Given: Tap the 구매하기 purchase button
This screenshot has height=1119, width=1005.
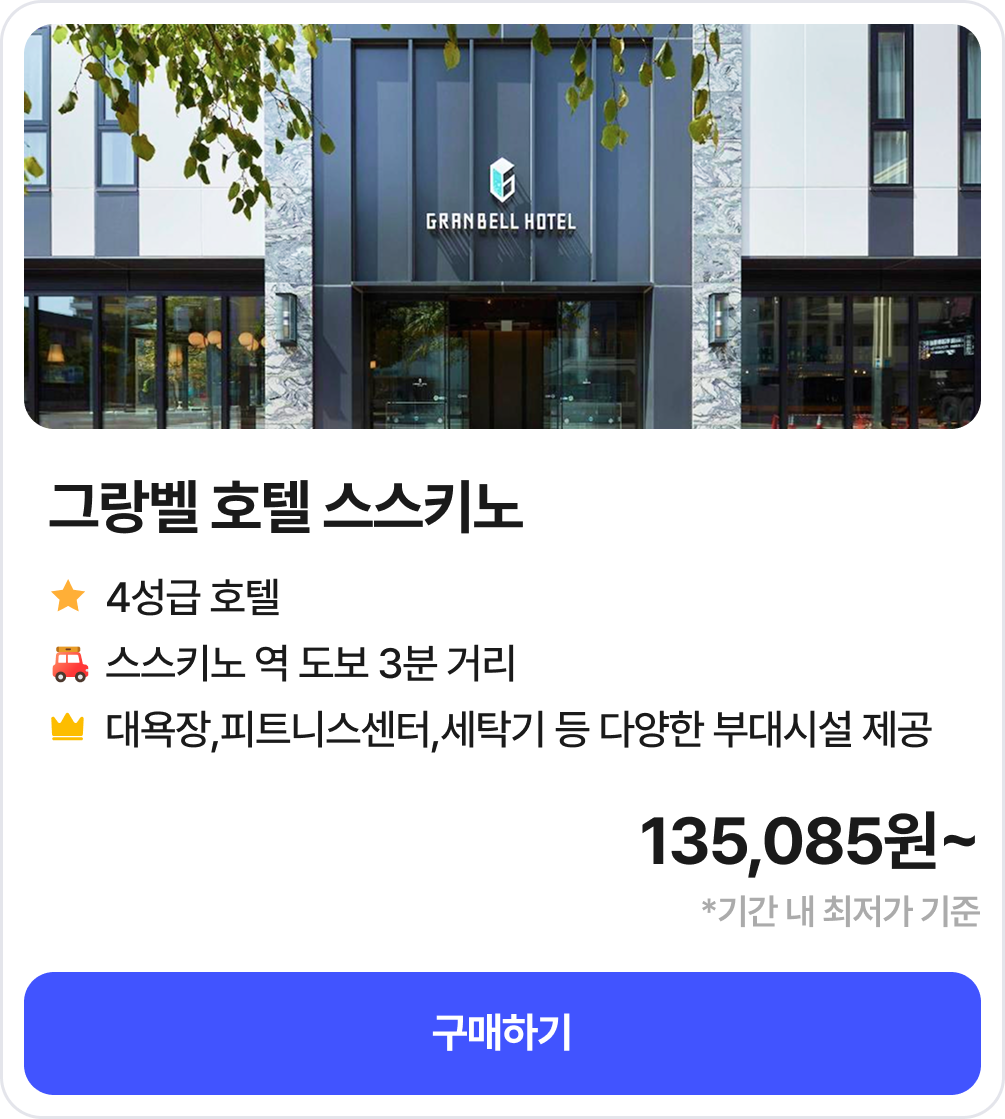Looking at the screenshot, I should coord(502,1033).
